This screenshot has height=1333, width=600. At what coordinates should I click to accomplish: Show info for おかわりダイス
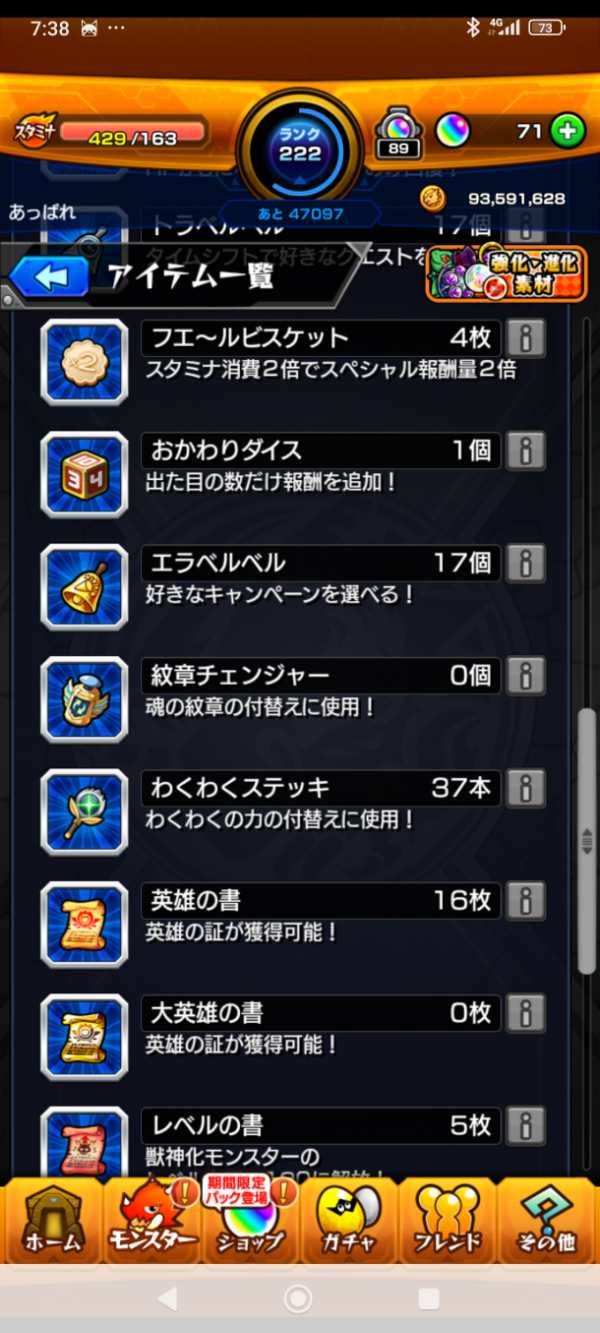pos(526,451)
